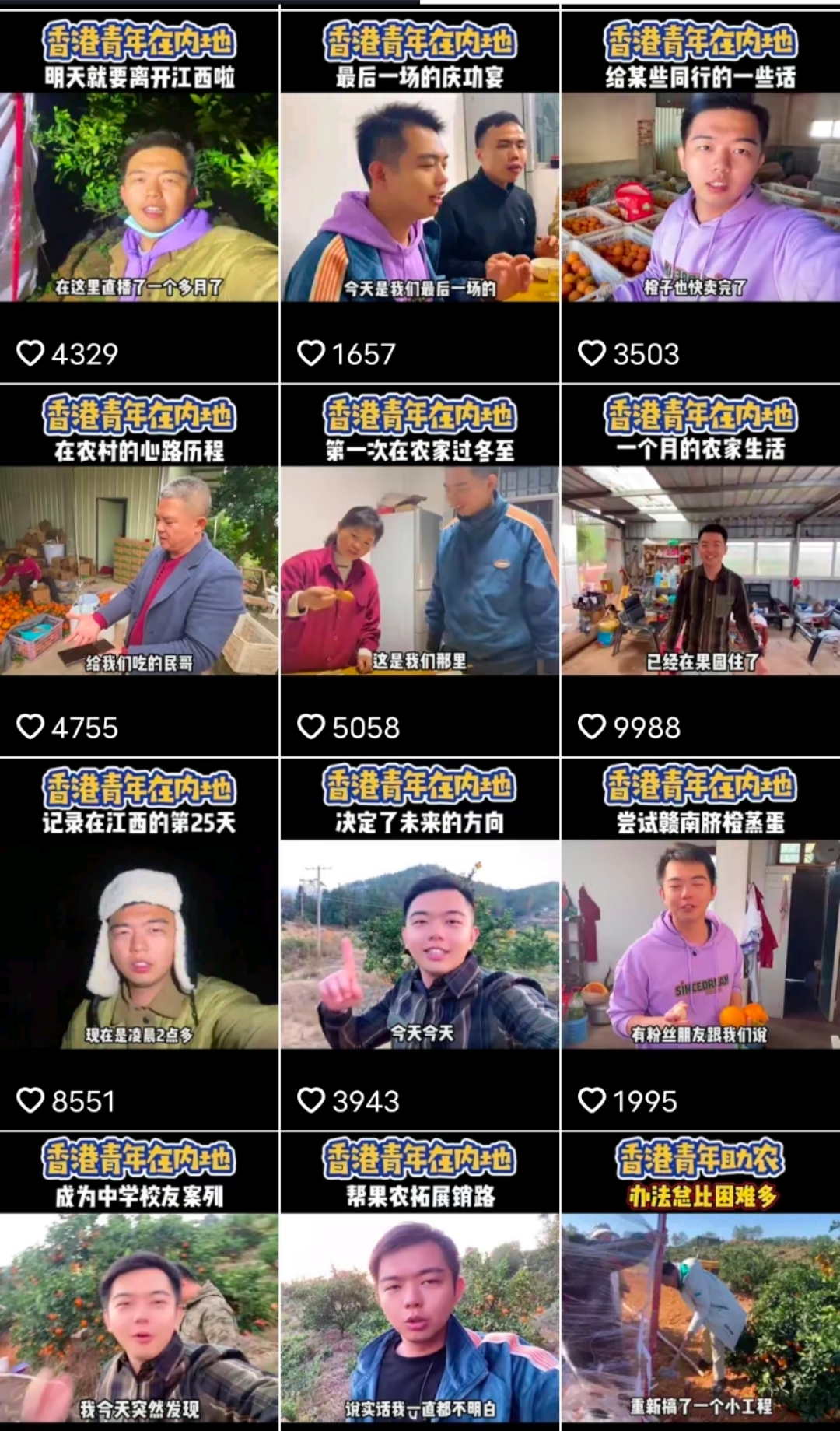Open video '第一次在农家过冬至'

(419, 570)
